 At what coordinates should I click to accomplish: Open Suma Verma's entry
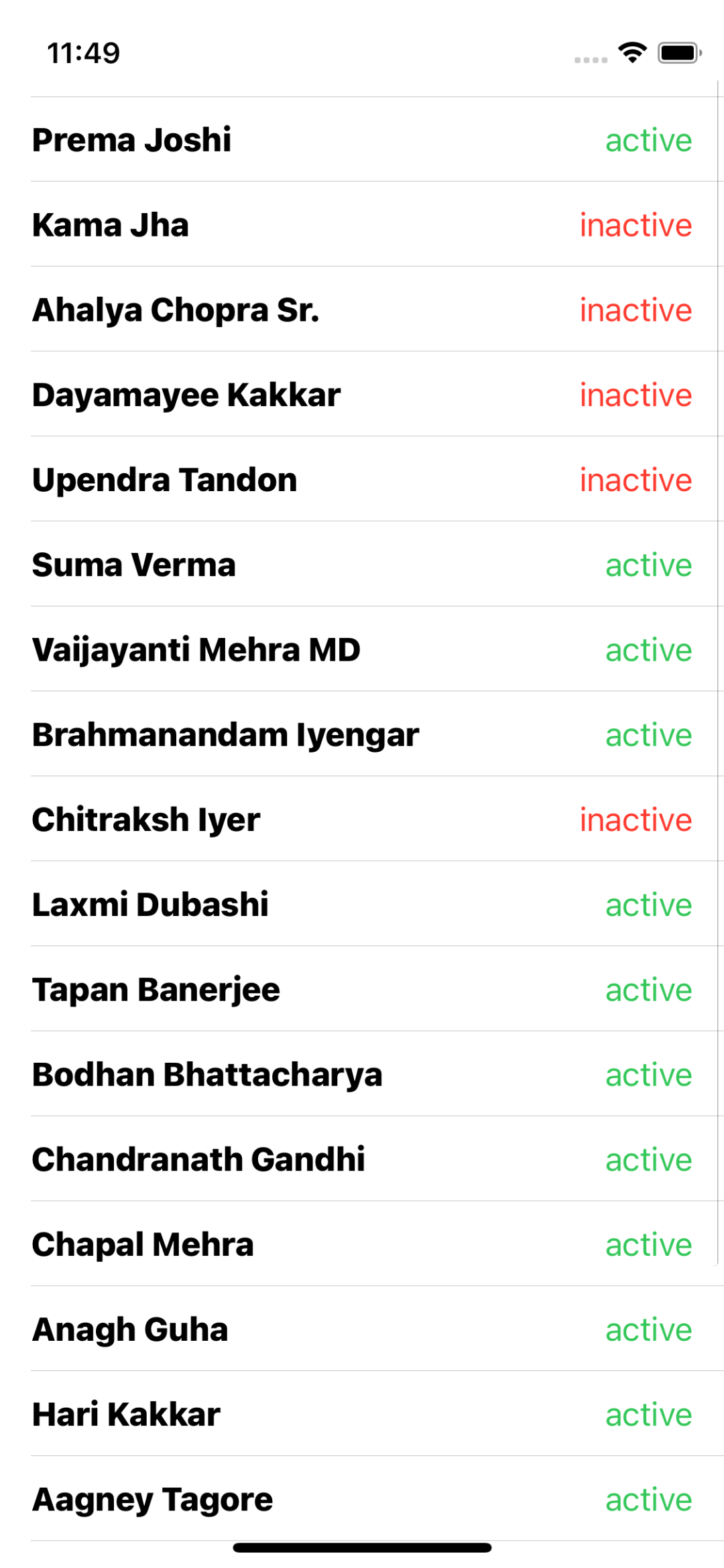click(362, 565)
